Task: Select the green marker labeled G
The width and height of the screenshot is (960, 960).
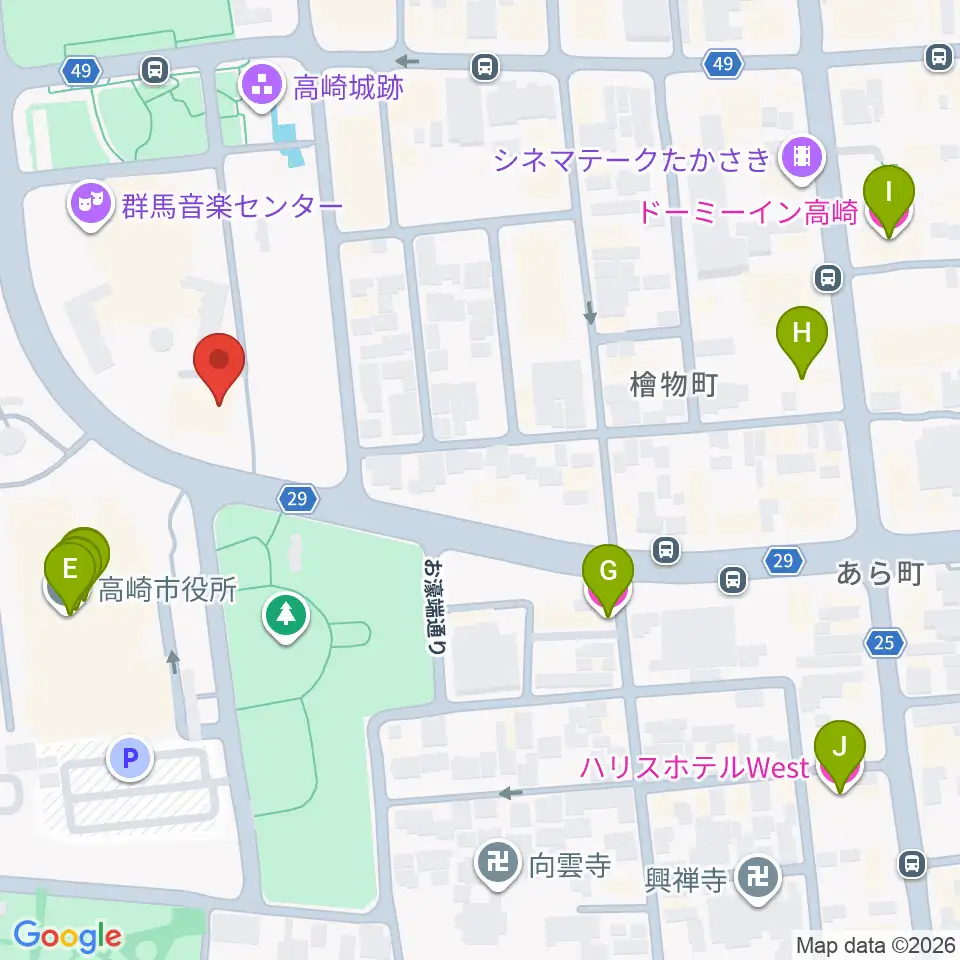Action: coord(608,580)
